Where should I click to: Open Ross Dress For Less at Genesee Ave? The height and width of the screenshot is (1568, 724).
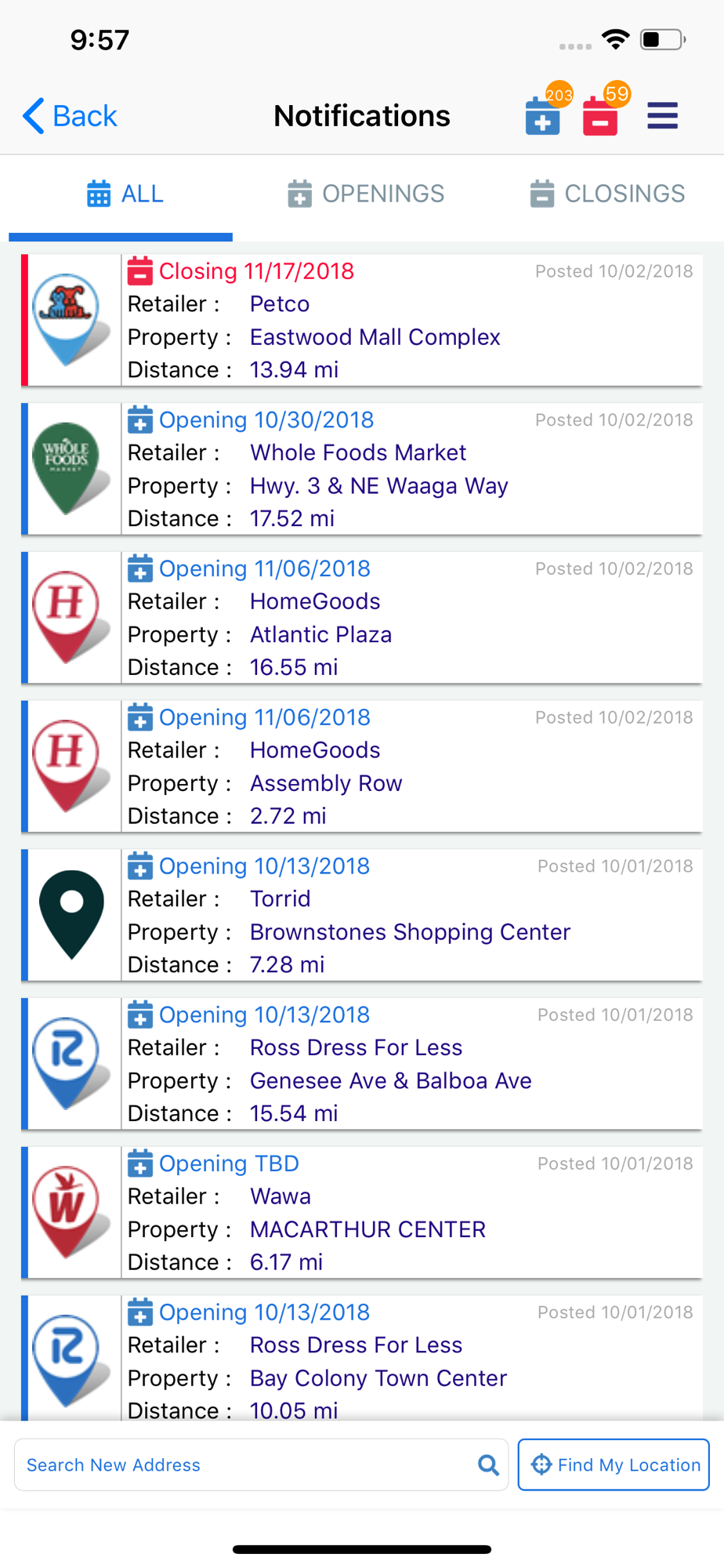pos(361,1064)
